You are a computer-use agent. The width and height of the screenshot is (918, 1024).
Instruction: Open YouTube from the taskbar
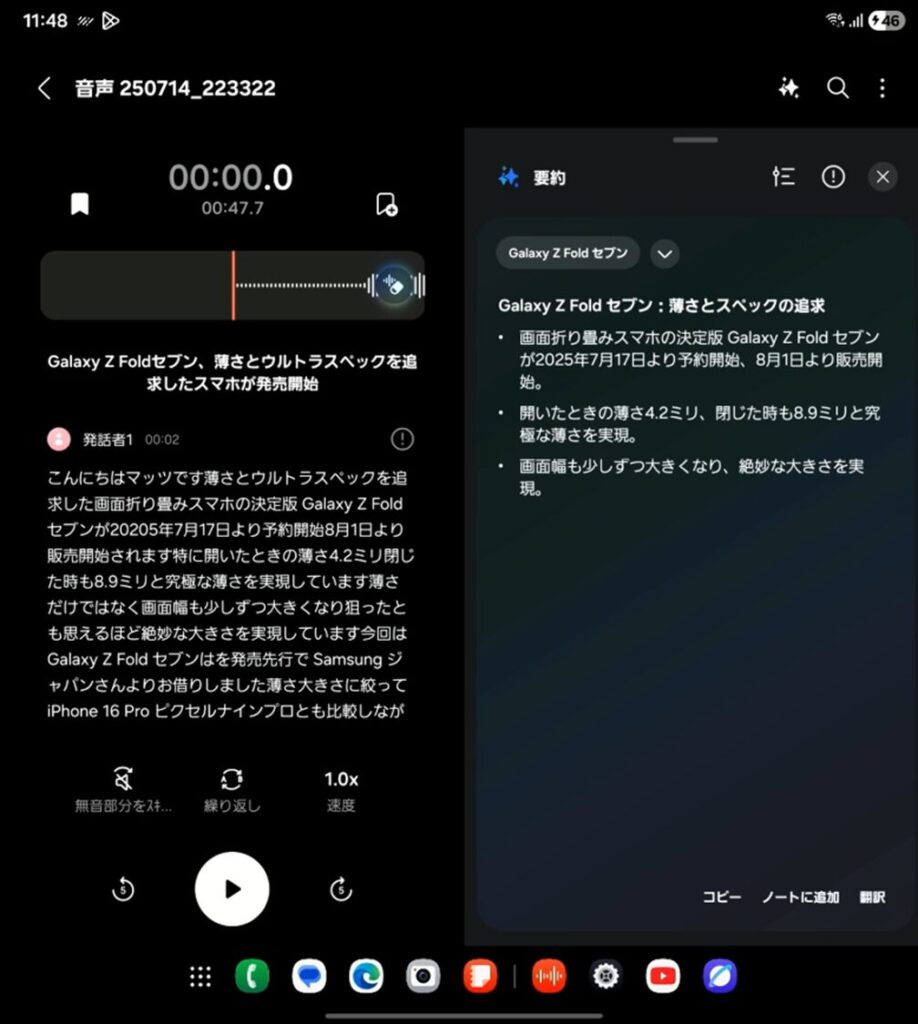(663, 976)
